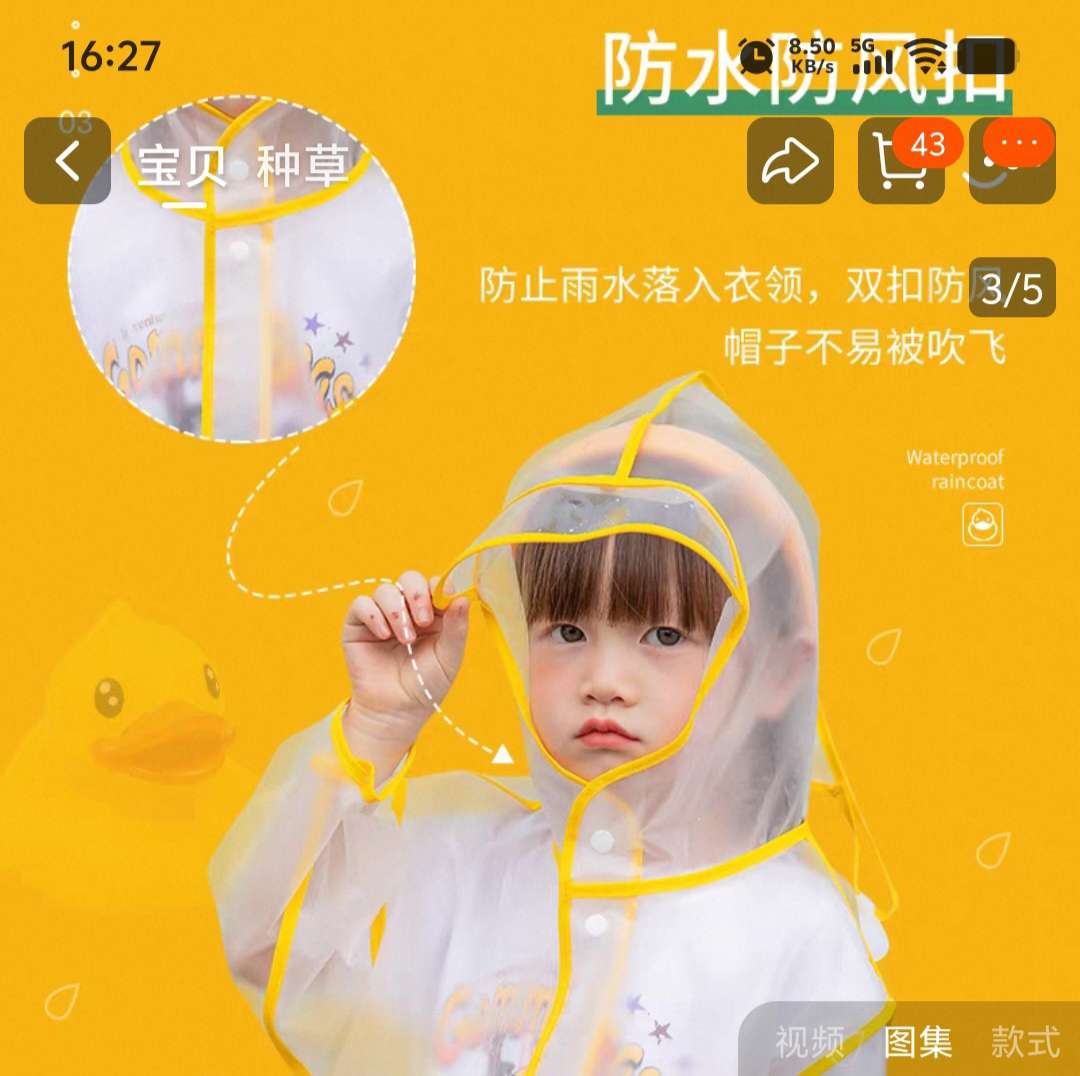Go back using the back arrow
This screenshot has width=1080, height=1076.
tap(67, 161)
